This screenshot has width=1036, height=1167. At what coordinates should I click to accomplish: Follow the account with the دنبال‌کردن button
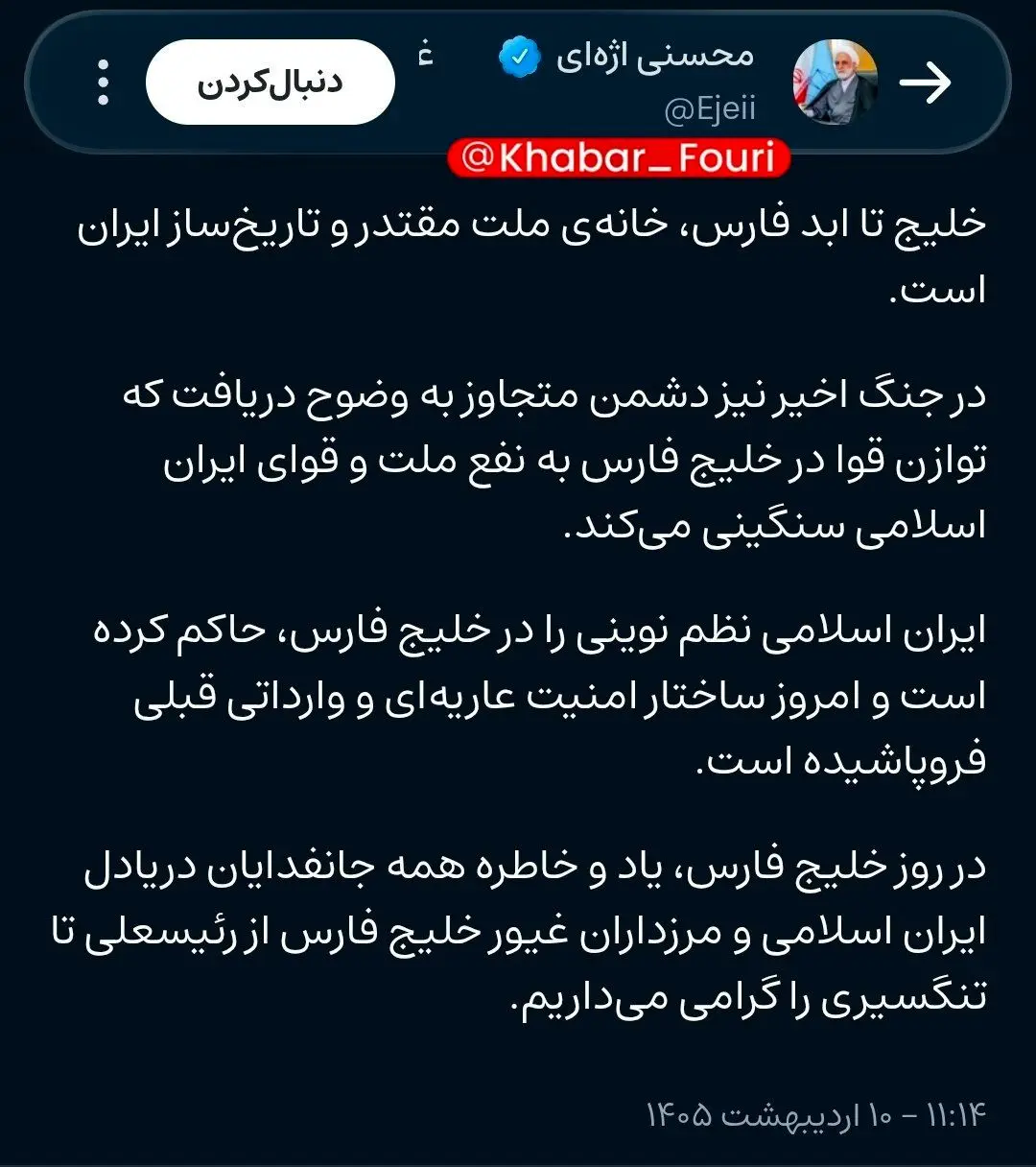point(270,83)
